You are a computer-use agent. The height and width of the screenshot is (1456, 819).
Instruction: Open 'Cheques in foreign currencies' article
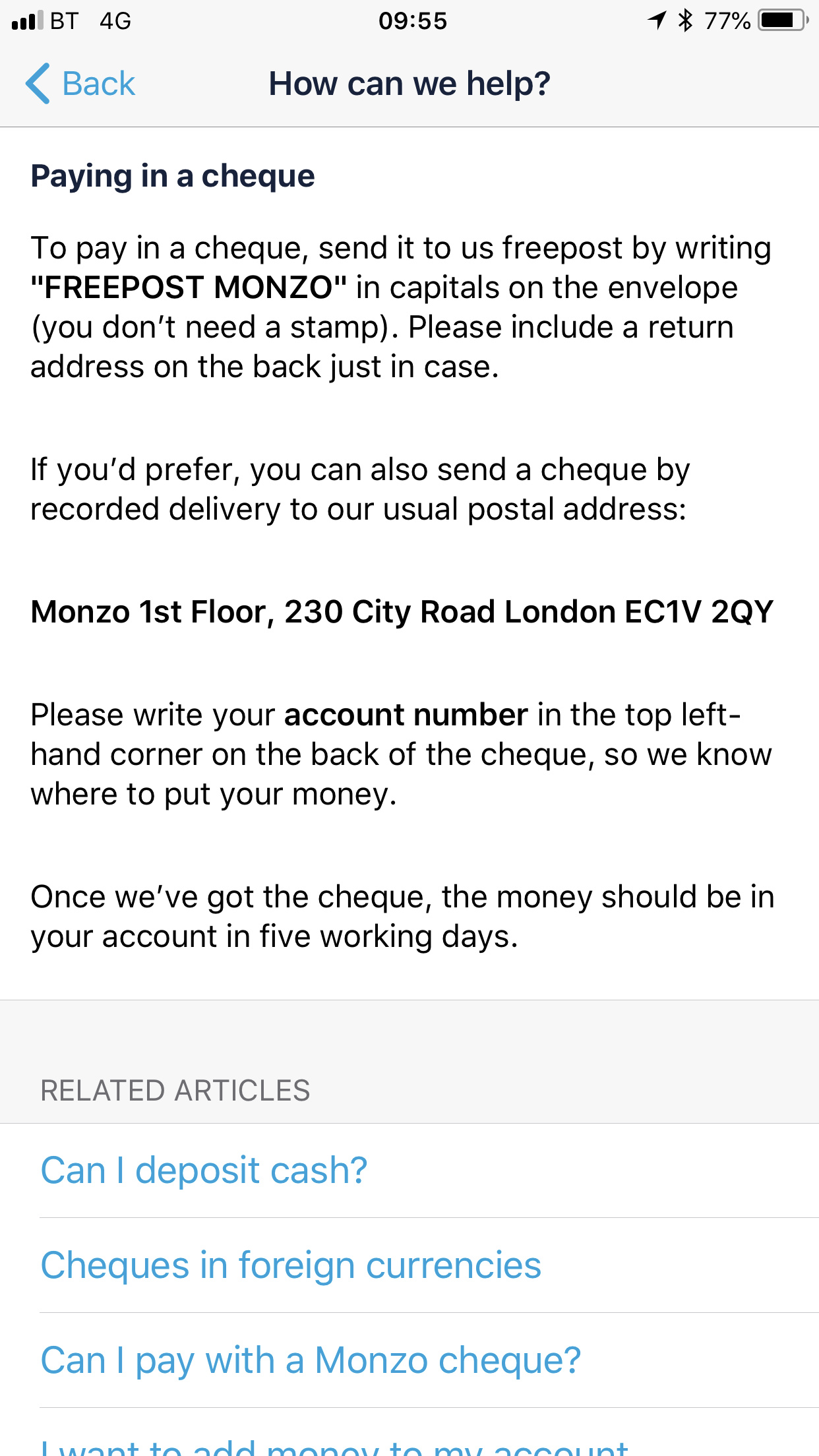click(x=409, y=1265)
